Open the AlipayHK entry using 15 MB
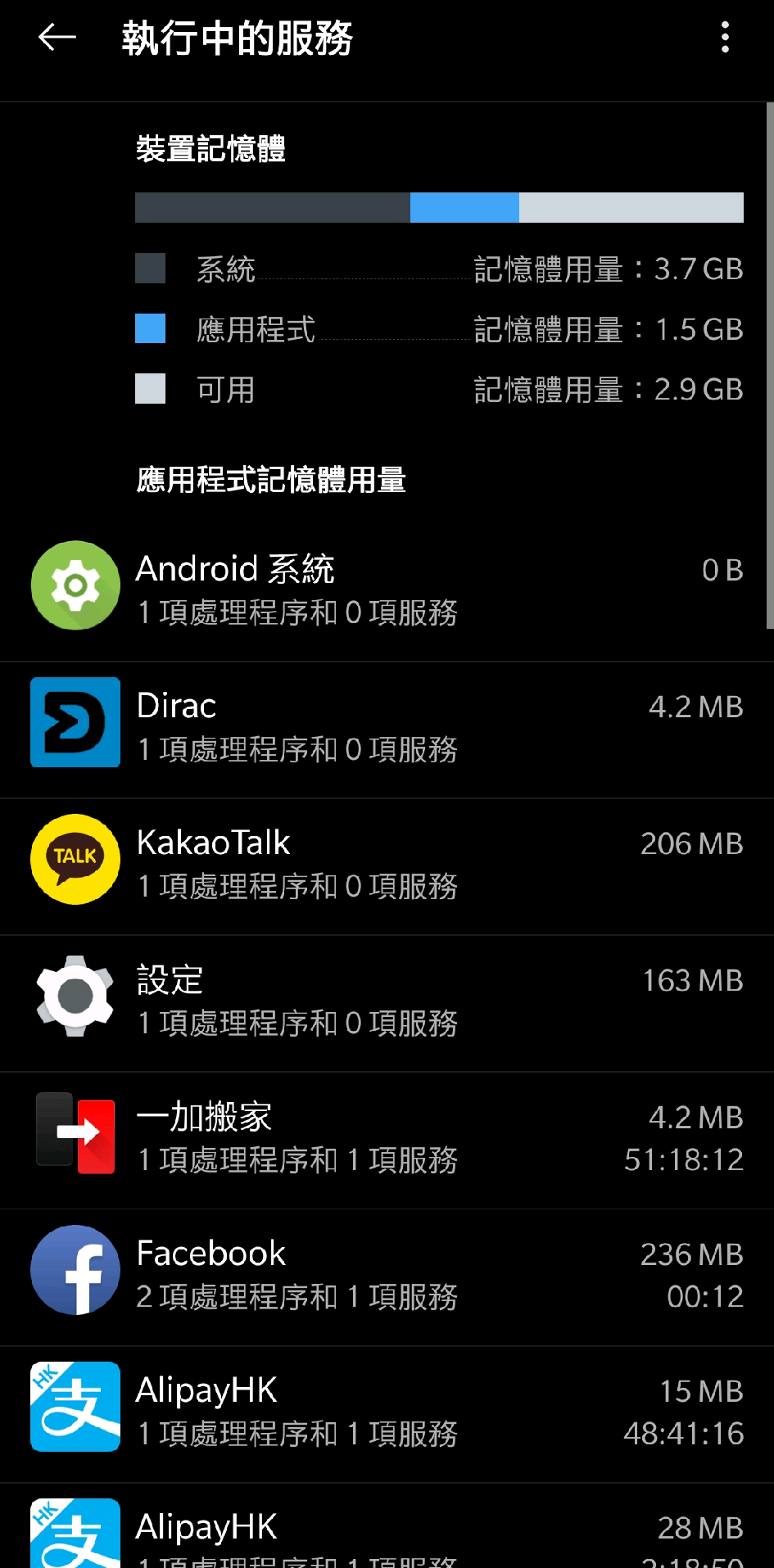This screenshot has width=774, height=1568. pos(387,1414)
